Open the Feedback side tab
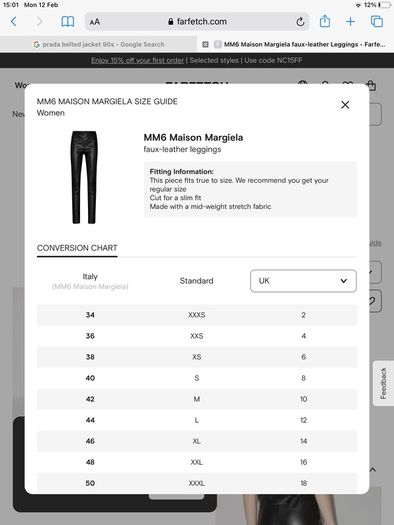 [384, 383]
